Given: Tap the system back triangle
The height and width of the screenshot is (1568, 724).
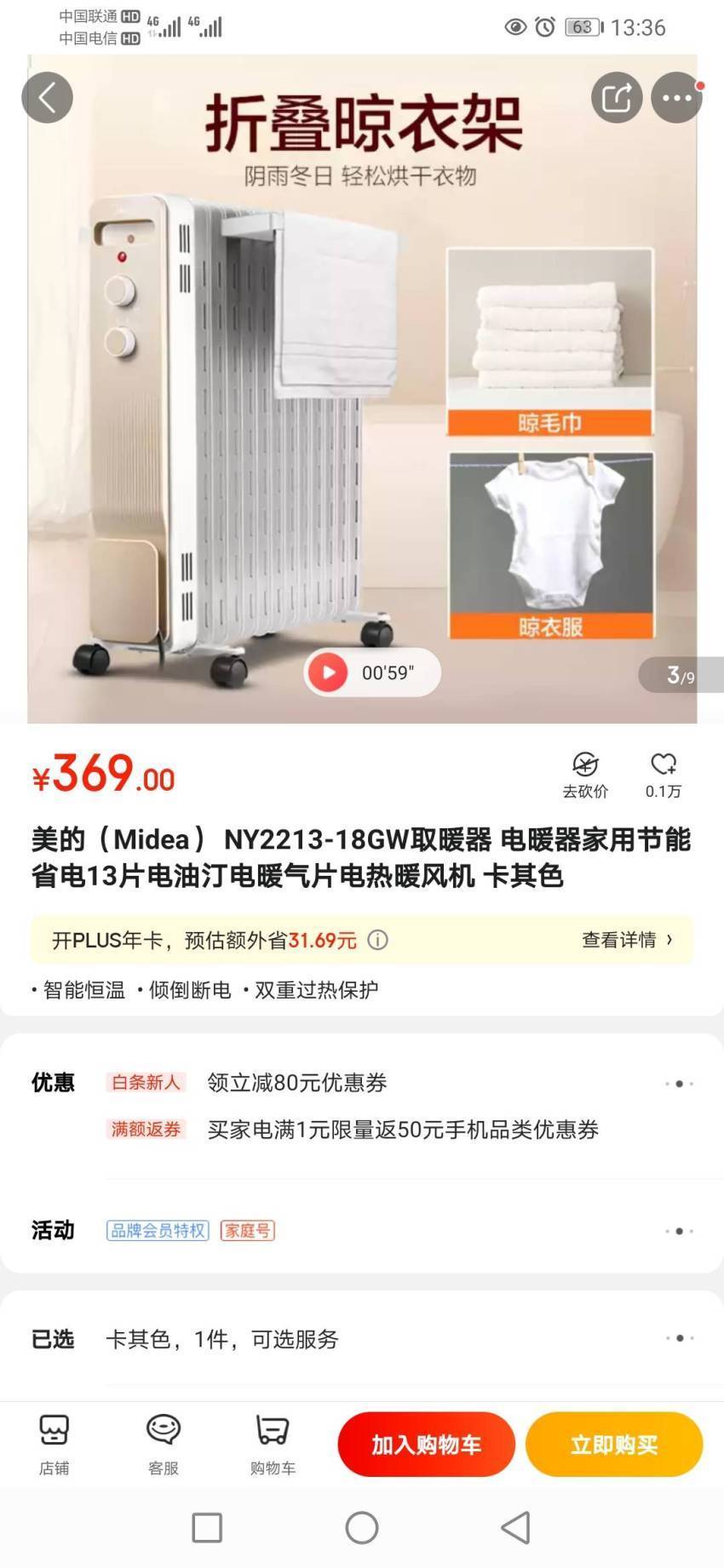Looking at the screenshot, I should (516, 1527).
